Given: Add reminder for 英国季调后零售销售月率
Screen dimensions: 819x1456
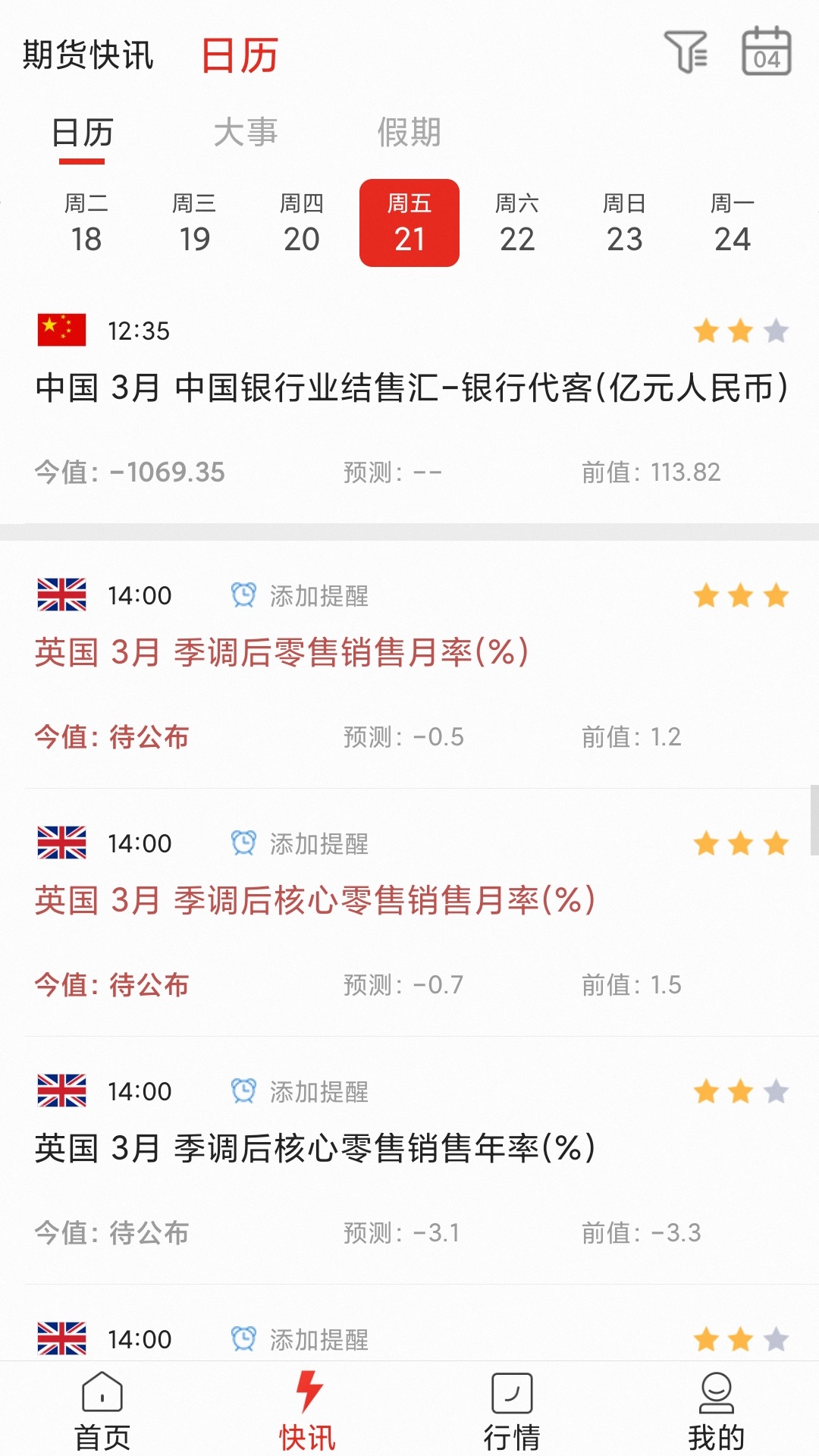Looking at the screenshot, I should [300, 595].
